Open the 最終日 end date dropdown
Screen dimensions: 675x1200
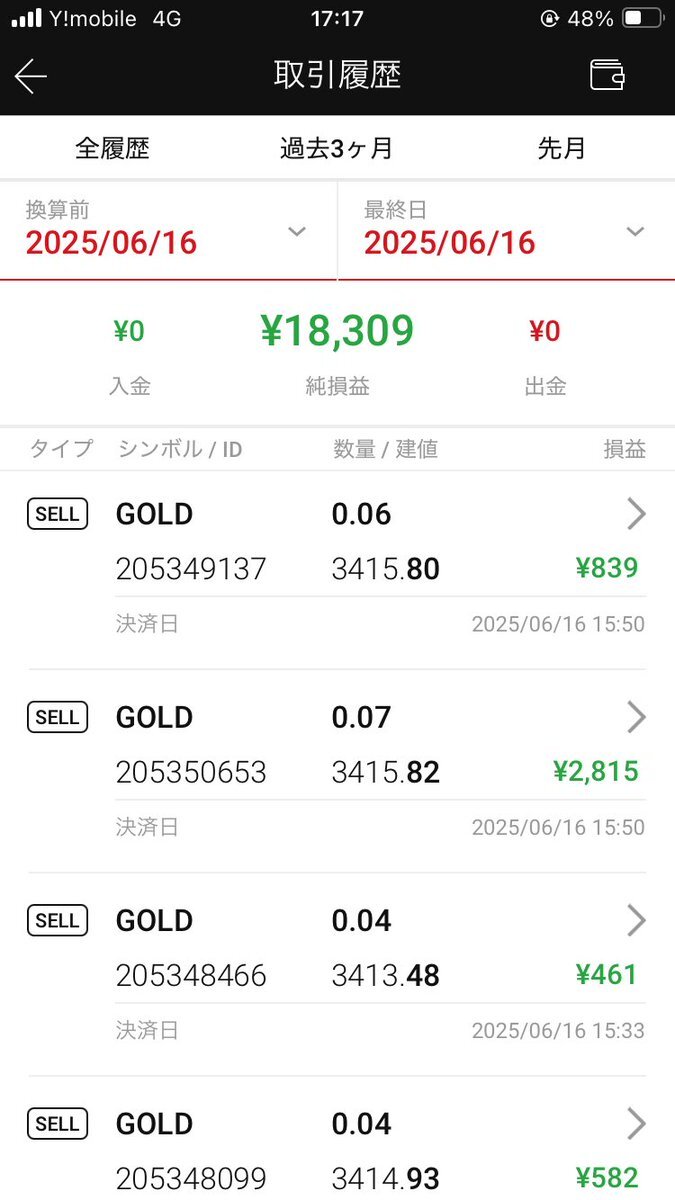point(506,230)
